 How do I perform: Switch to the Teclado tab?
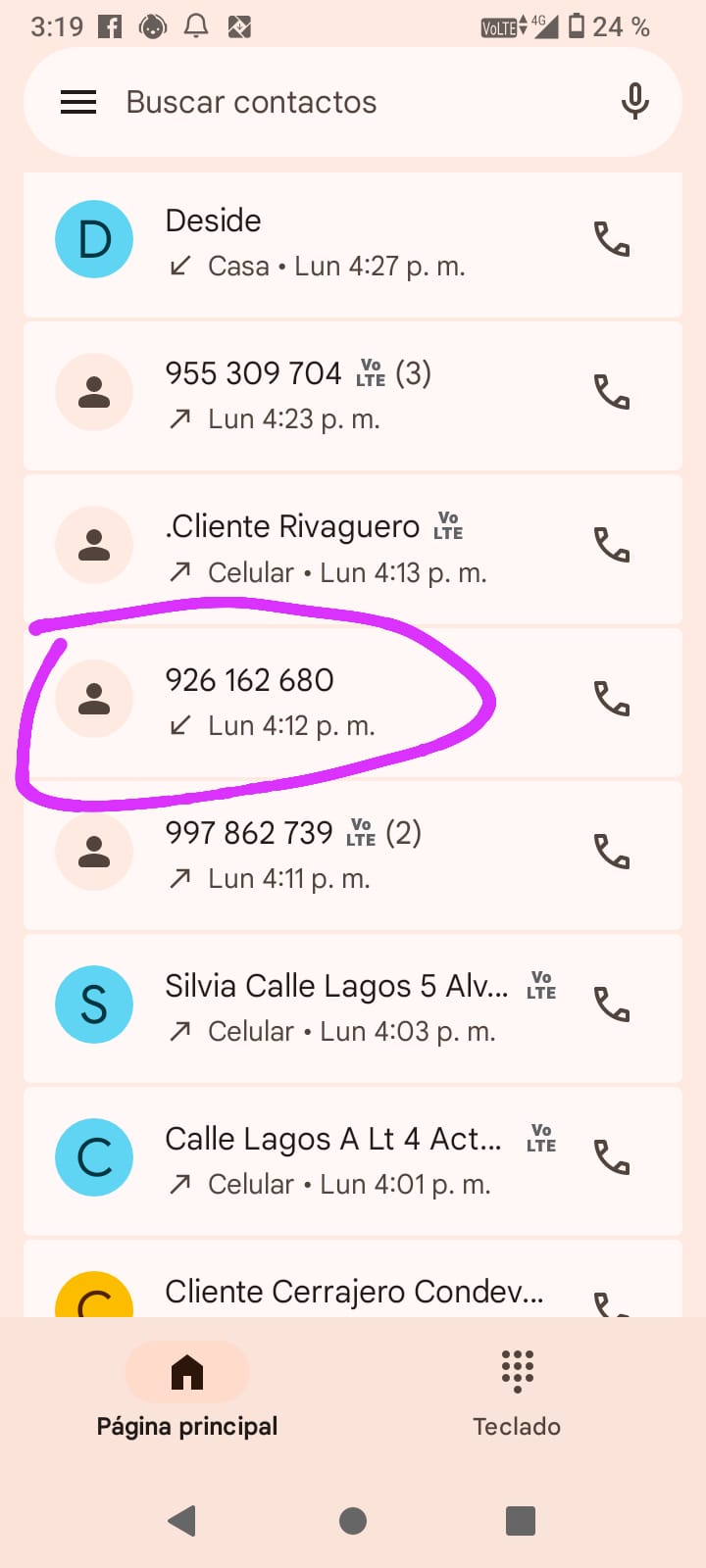pos(517,1392)
